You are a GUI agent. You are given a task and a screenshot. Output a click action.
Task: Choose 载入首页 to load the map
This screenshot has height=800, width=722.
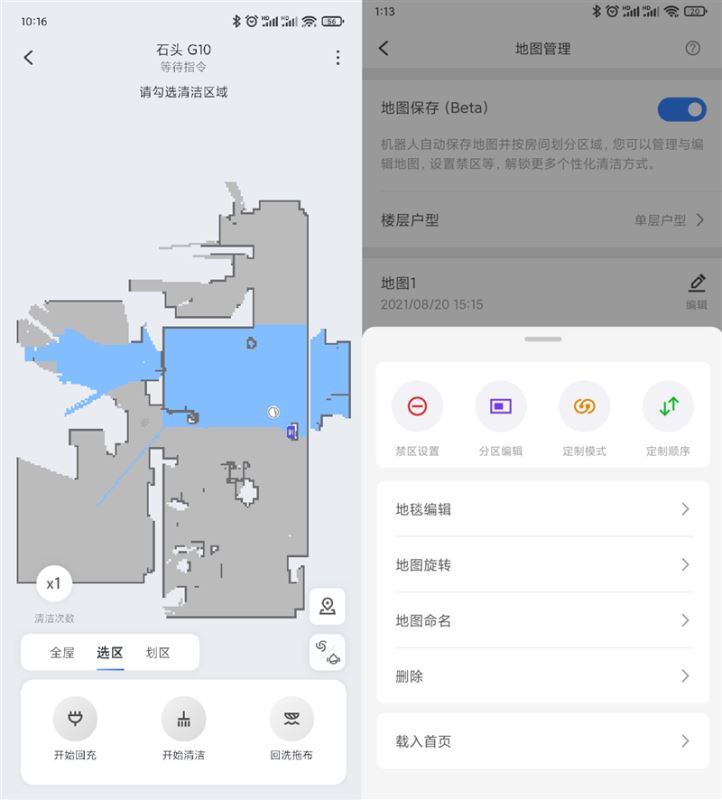[543, 741]
